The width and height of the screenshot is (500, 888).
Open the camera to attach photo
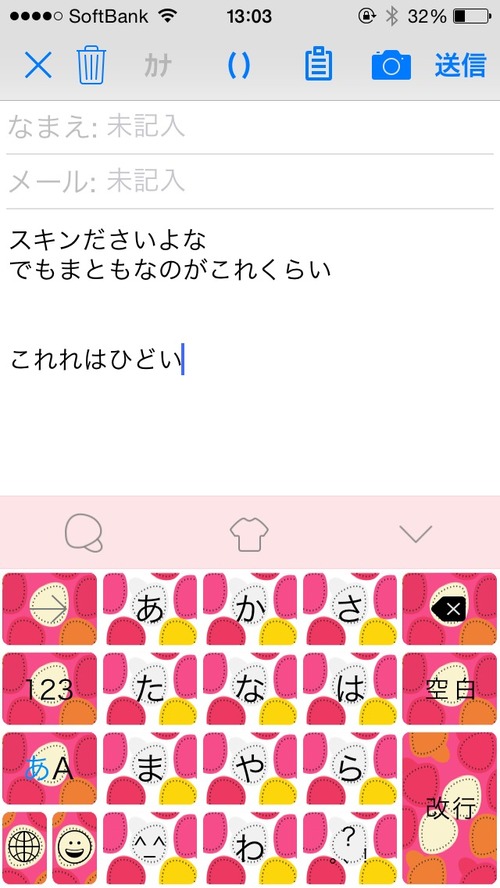391,65
